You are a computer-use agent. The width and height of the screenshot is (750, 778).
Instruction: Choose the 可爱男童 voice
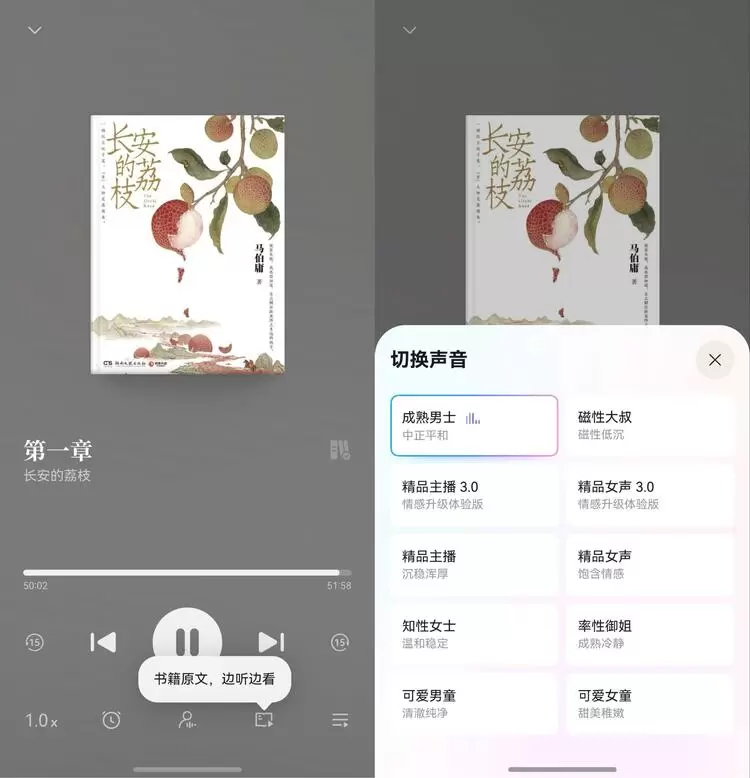[474, 704]
